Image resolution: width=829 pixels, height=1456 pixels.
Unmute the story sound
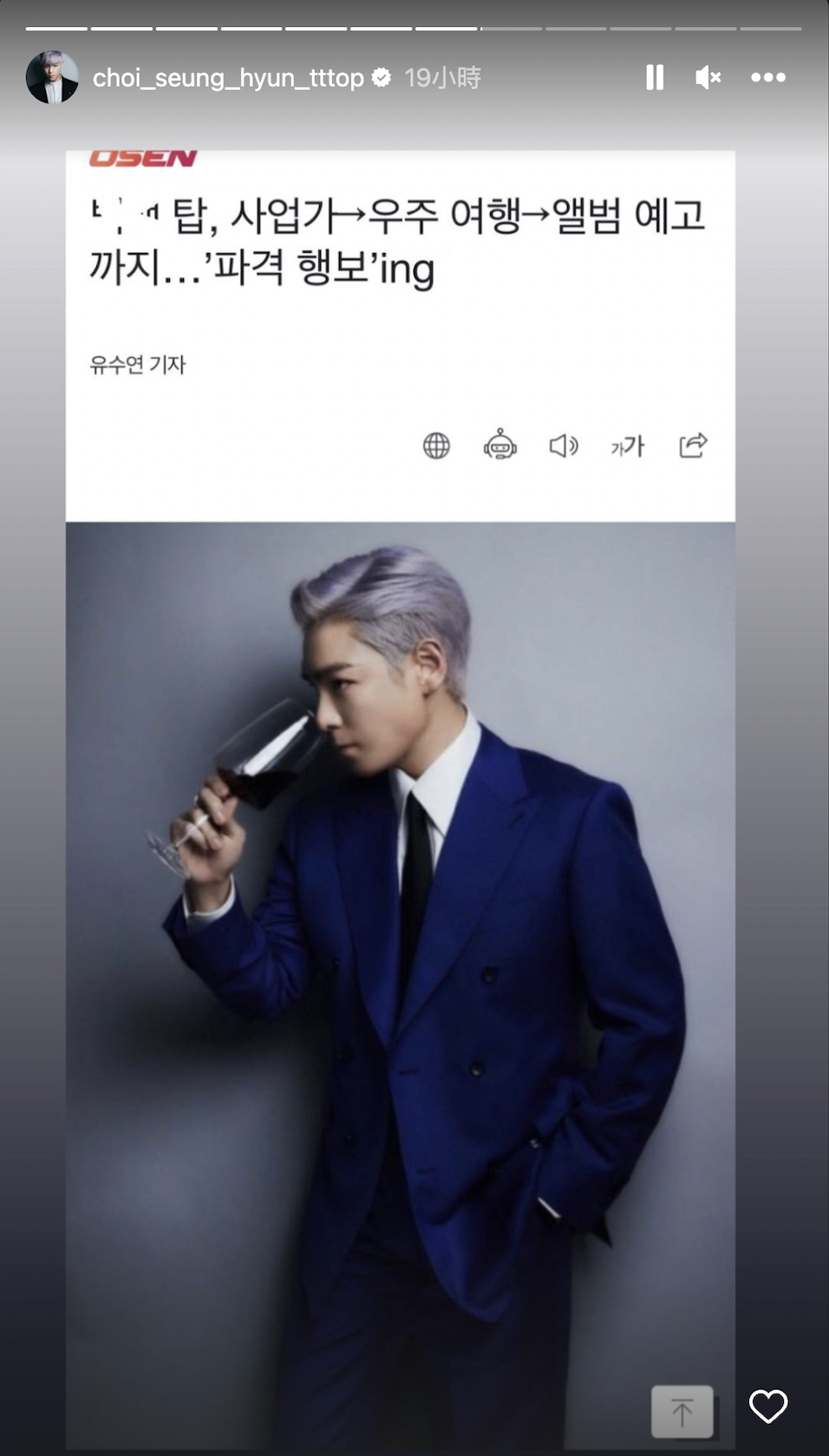pos(708,78)
